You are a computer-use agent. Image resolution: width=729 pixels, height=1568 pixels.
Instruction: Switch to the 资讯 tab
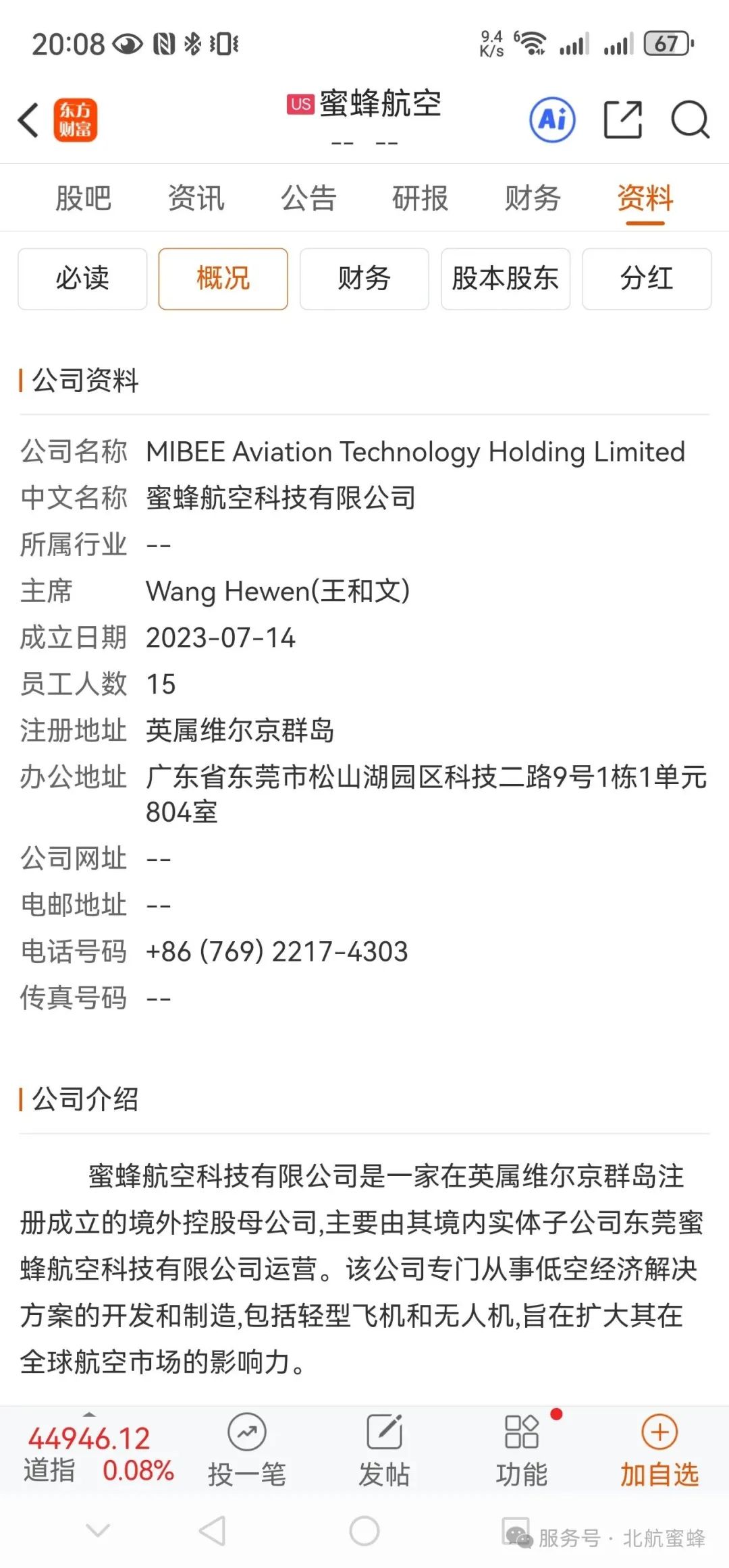coord(196,198)
